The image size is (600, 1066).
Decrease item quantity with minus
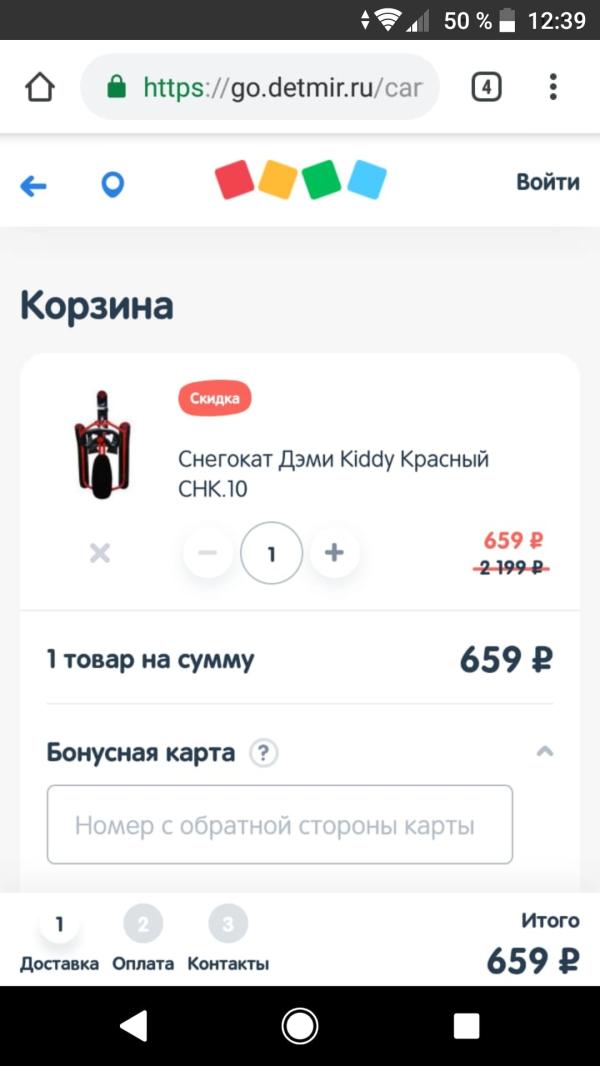208,553
